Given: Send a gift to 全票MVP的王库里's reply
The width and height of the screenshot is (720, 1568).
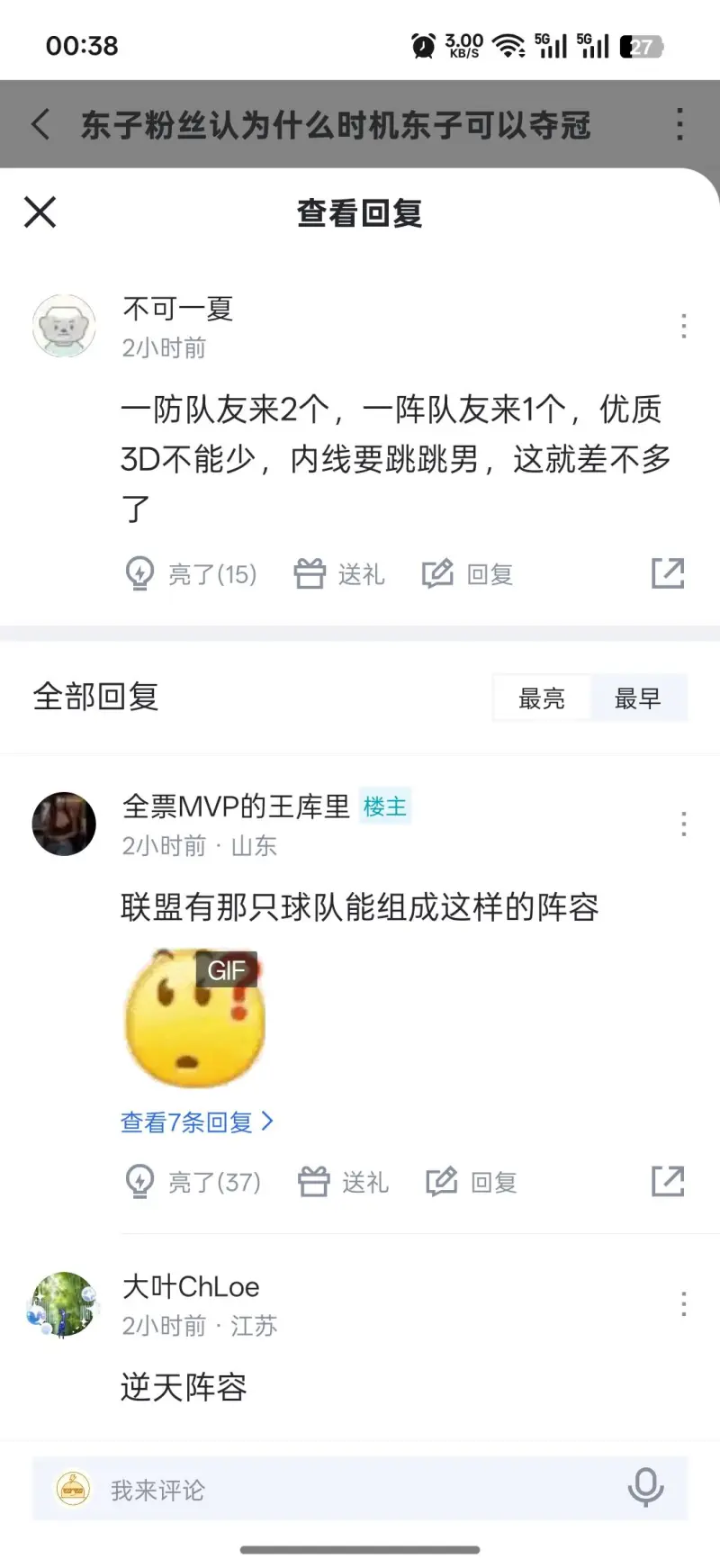Looking at the screenshot, I should 343,1182.
